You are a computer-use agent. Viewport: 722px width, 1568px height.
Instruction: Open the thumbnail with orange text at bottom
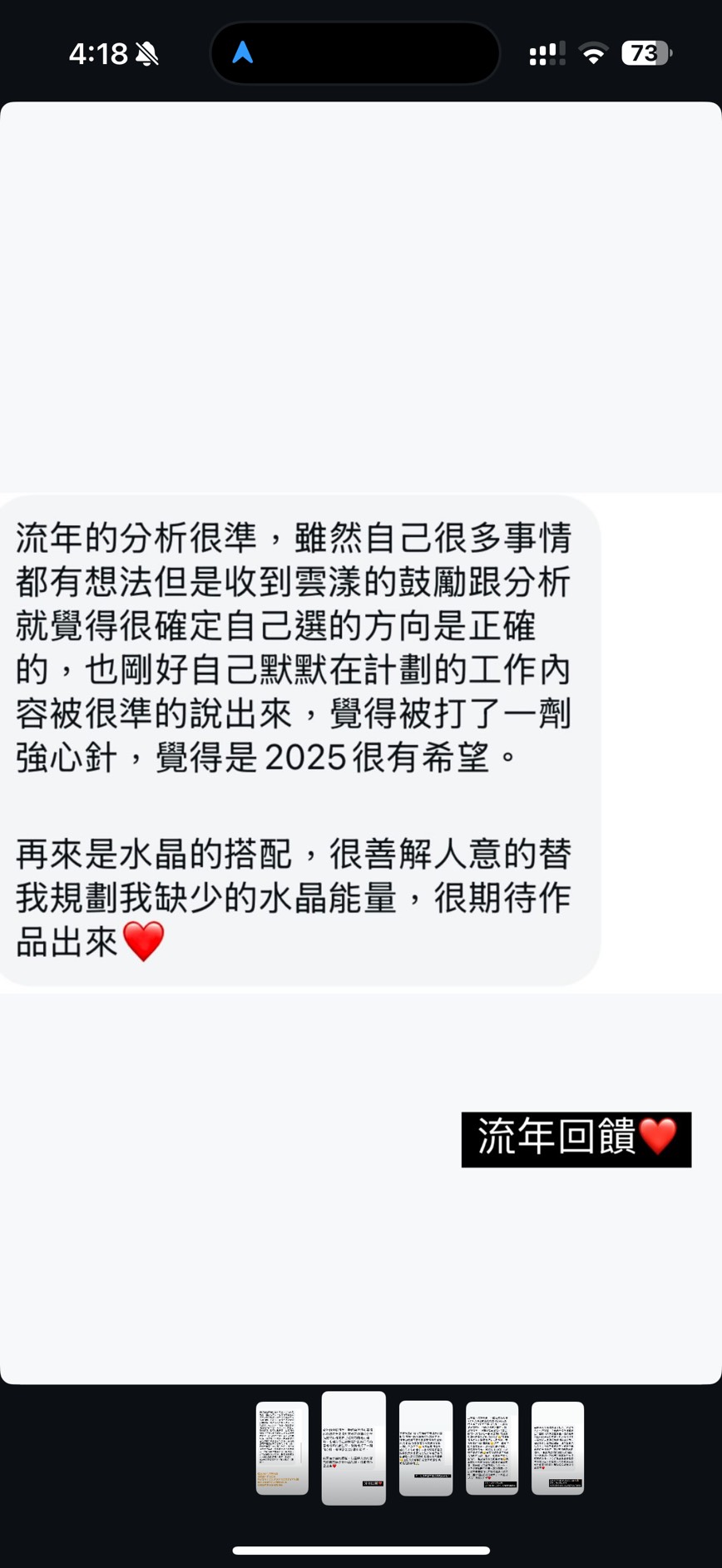click(x=282, y=1448)
